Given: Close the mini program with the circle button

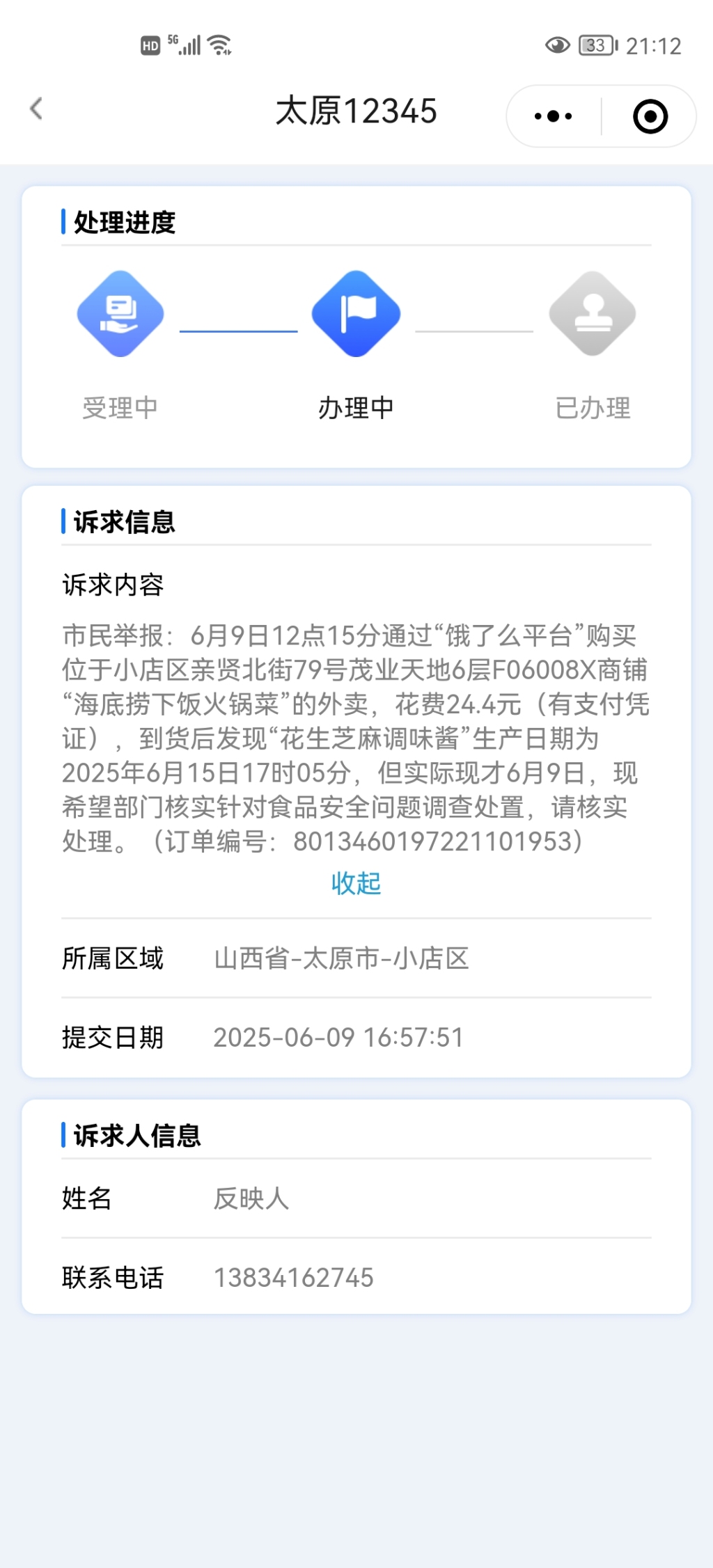Looking at the screenshot, I should coord(650,116).
